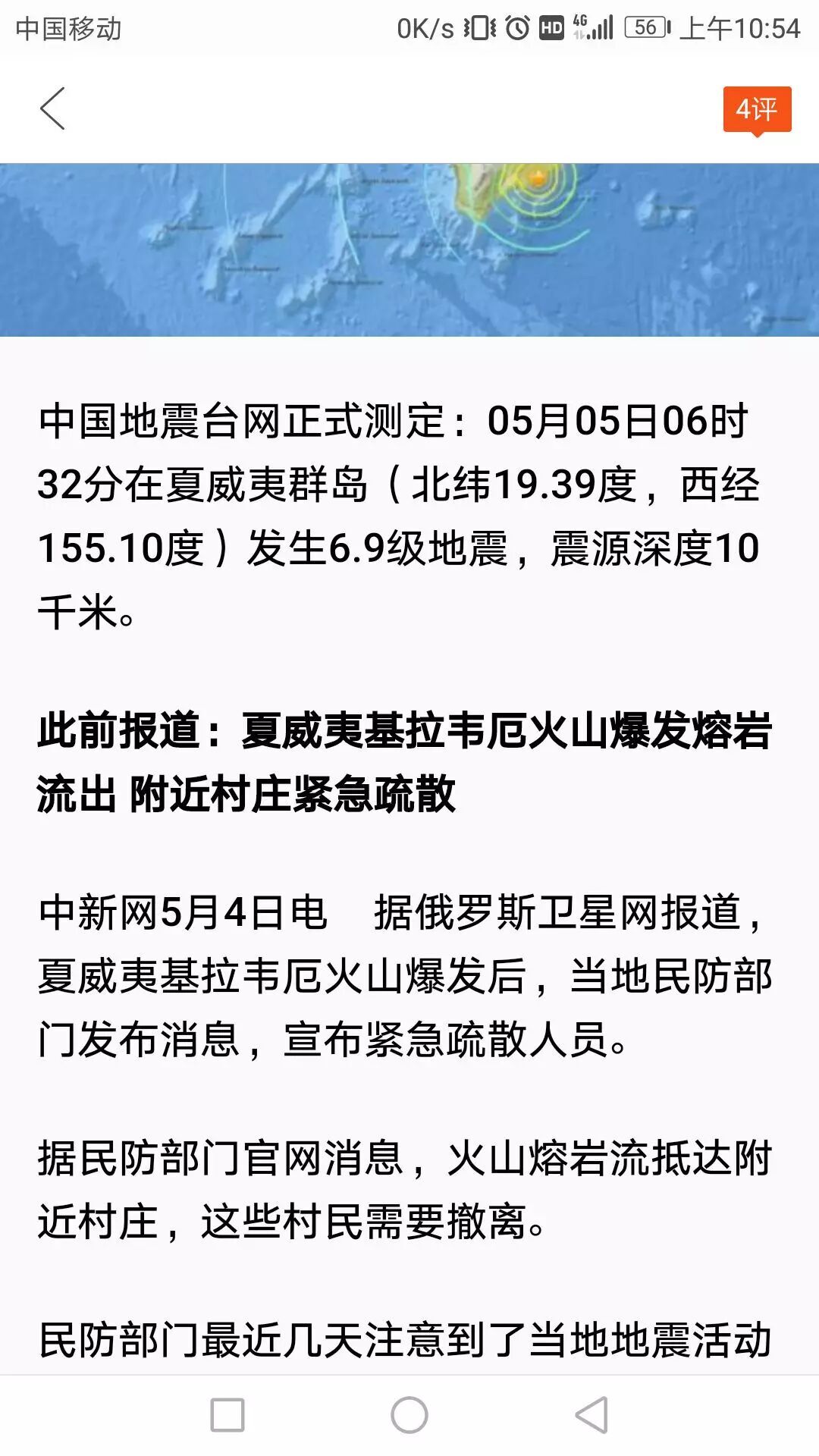819x1456 pixels.
Task: Tap the system recent apps square button
Action: (227, 1415)
